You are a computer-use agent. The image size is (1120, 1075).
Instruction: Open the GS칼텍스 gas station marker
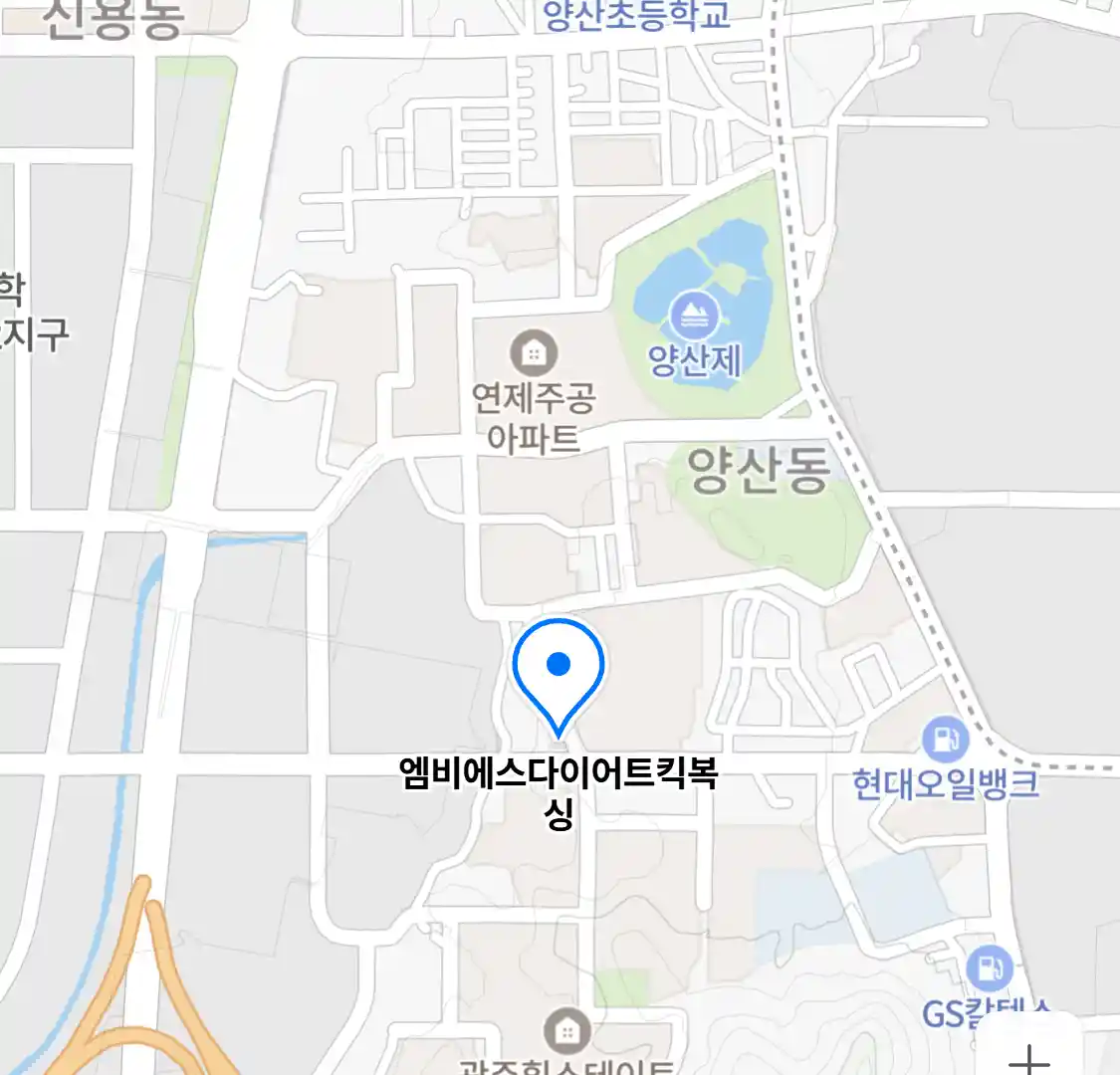(x=990, y=968)
